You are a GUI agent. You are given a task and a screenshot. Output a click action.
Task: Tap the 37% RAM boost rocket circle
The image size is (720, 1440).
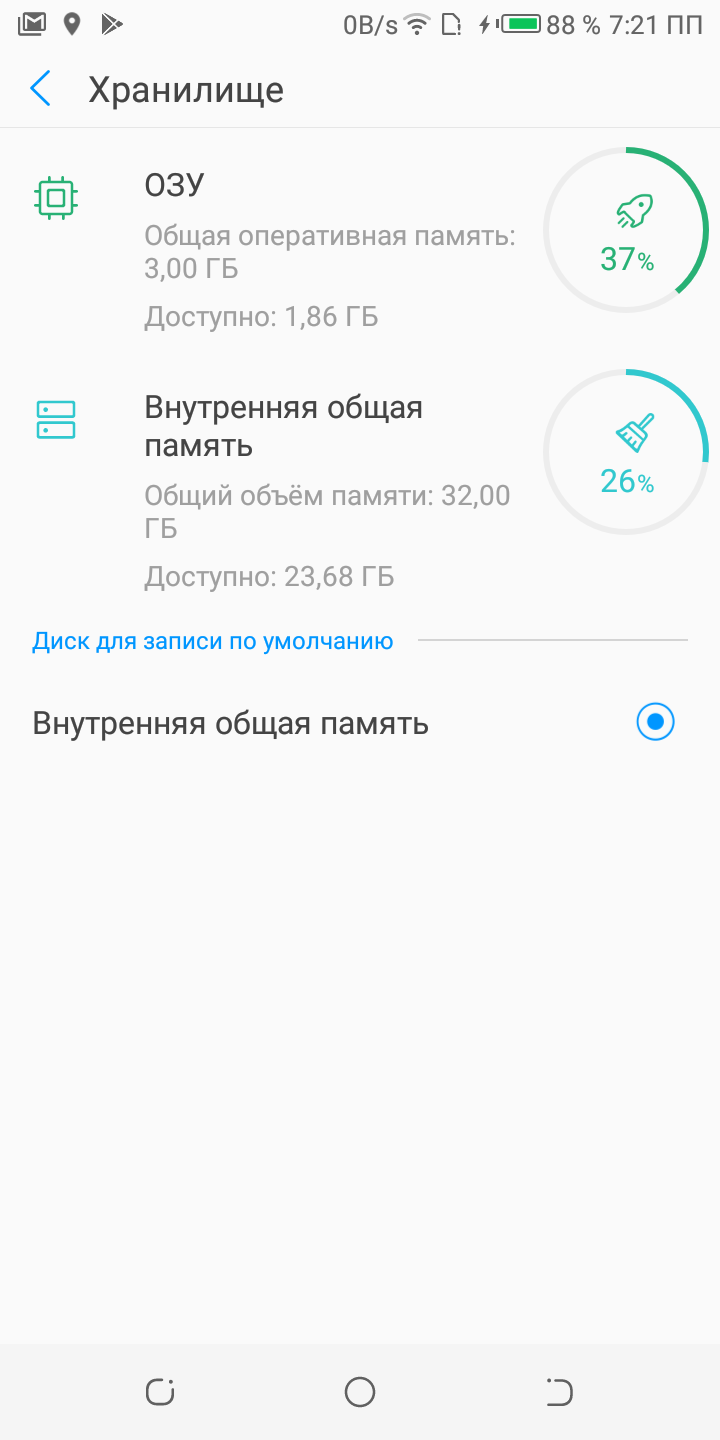tap(626, 230)
